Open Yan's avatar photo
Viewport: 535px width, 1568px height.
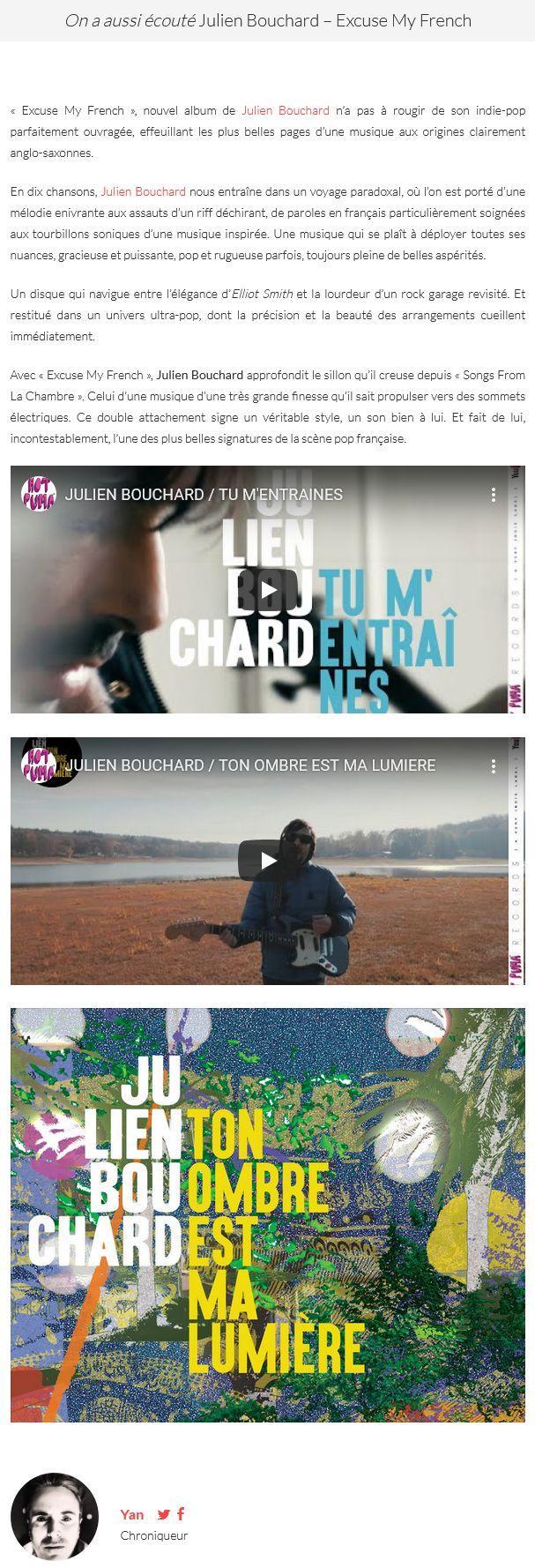click(55, 1516)
